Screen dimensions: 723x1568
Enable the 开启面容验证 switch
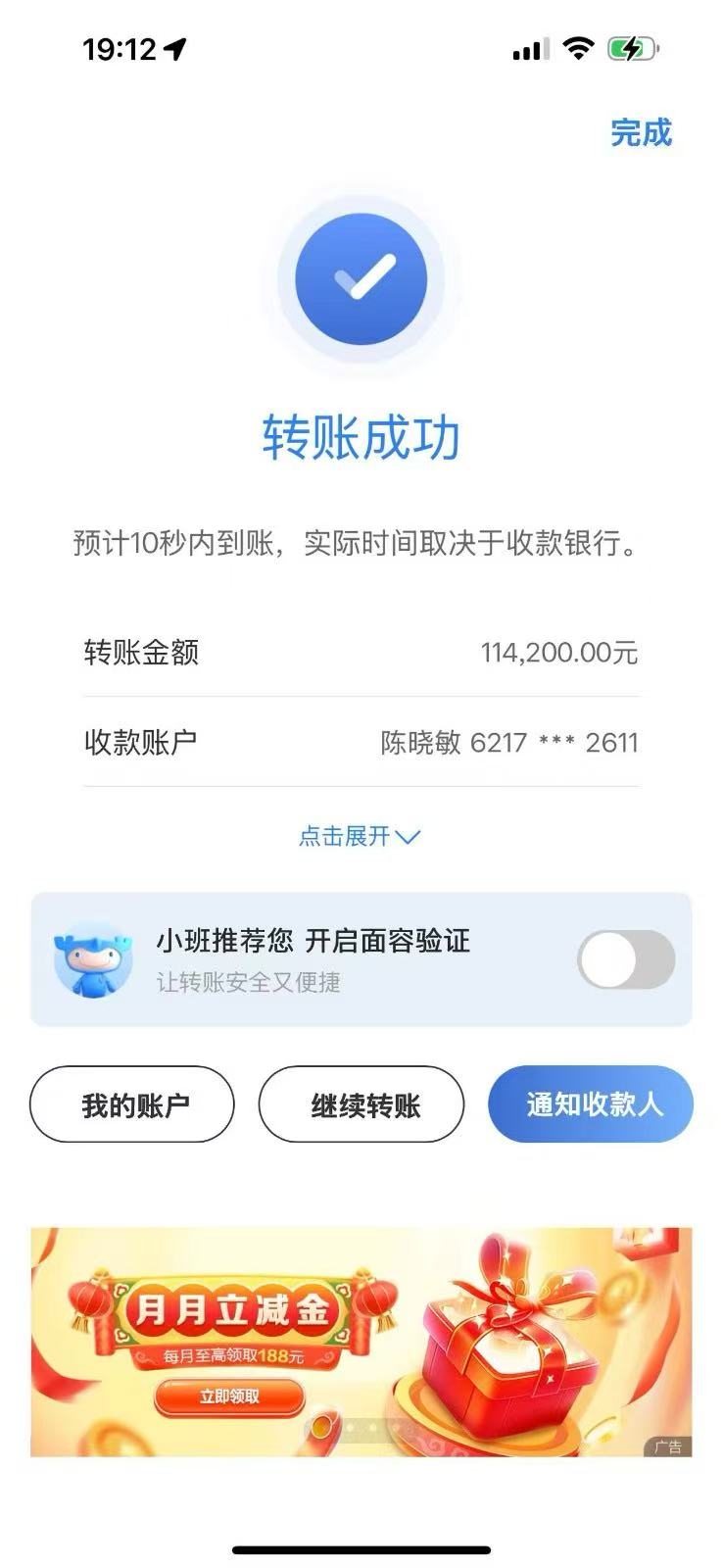[625, 959]
